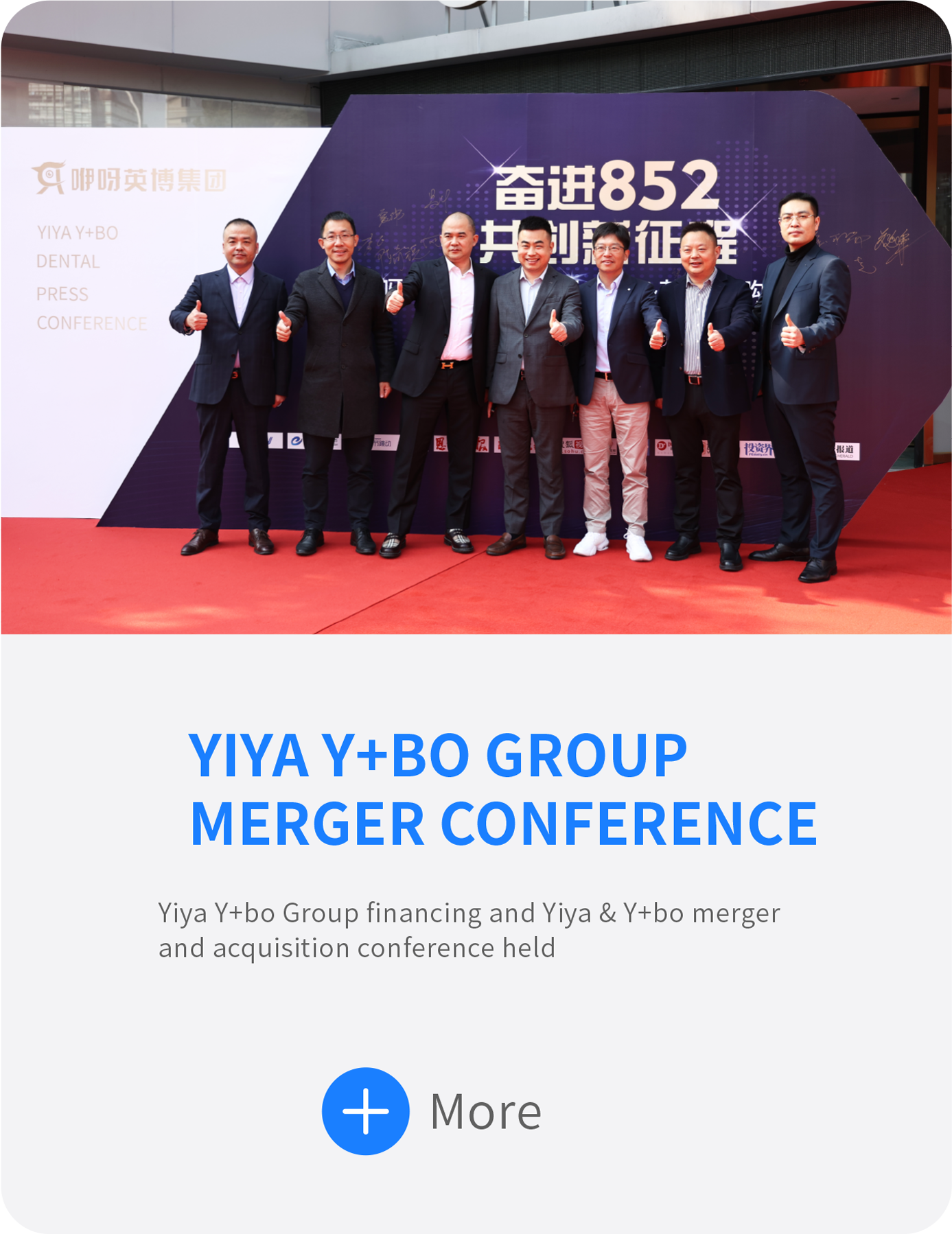This screenshot has width=952, height=1234.
Task: Open the Yiya Y+bo merger conference photo
Action: click(476, 317)
